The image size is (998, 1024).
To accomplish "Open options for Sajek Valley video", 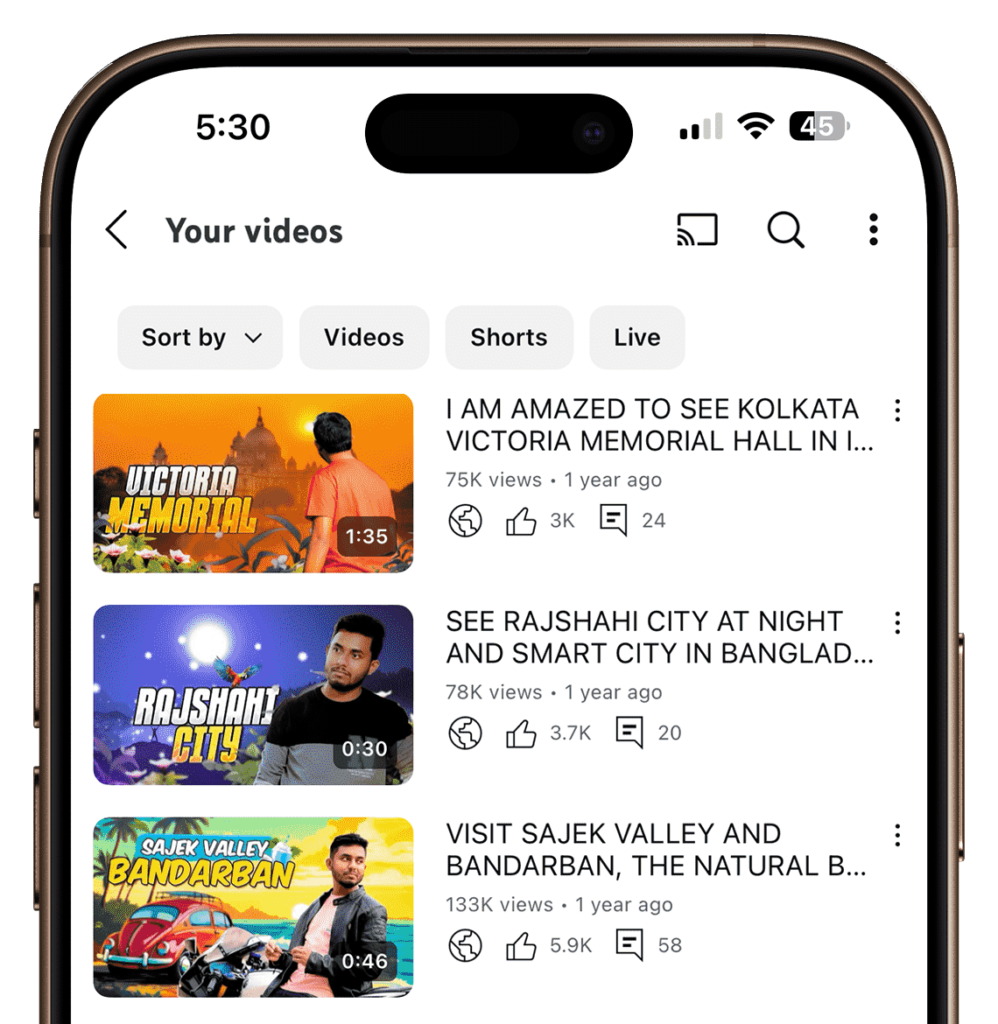I will pos(897,835).
